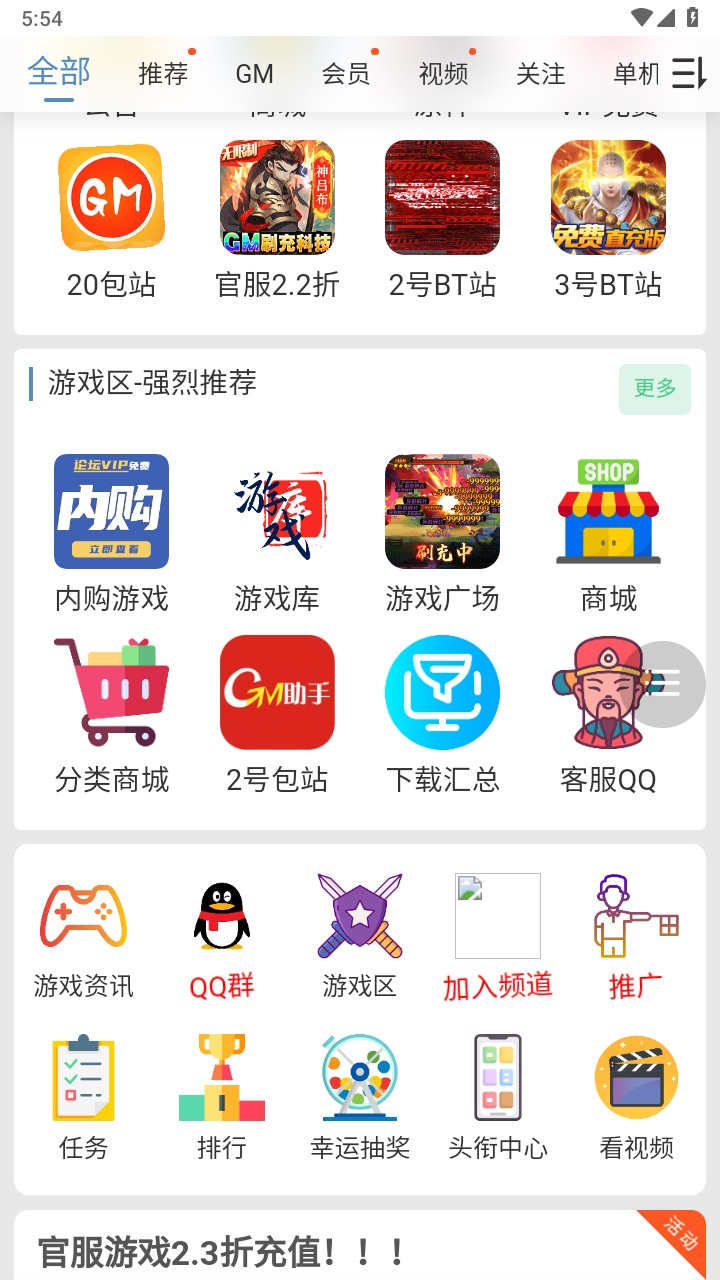Open the 2号包站 GM助手 icon
This screenshot has width=720, height=1280.
(x=277, y=692)
